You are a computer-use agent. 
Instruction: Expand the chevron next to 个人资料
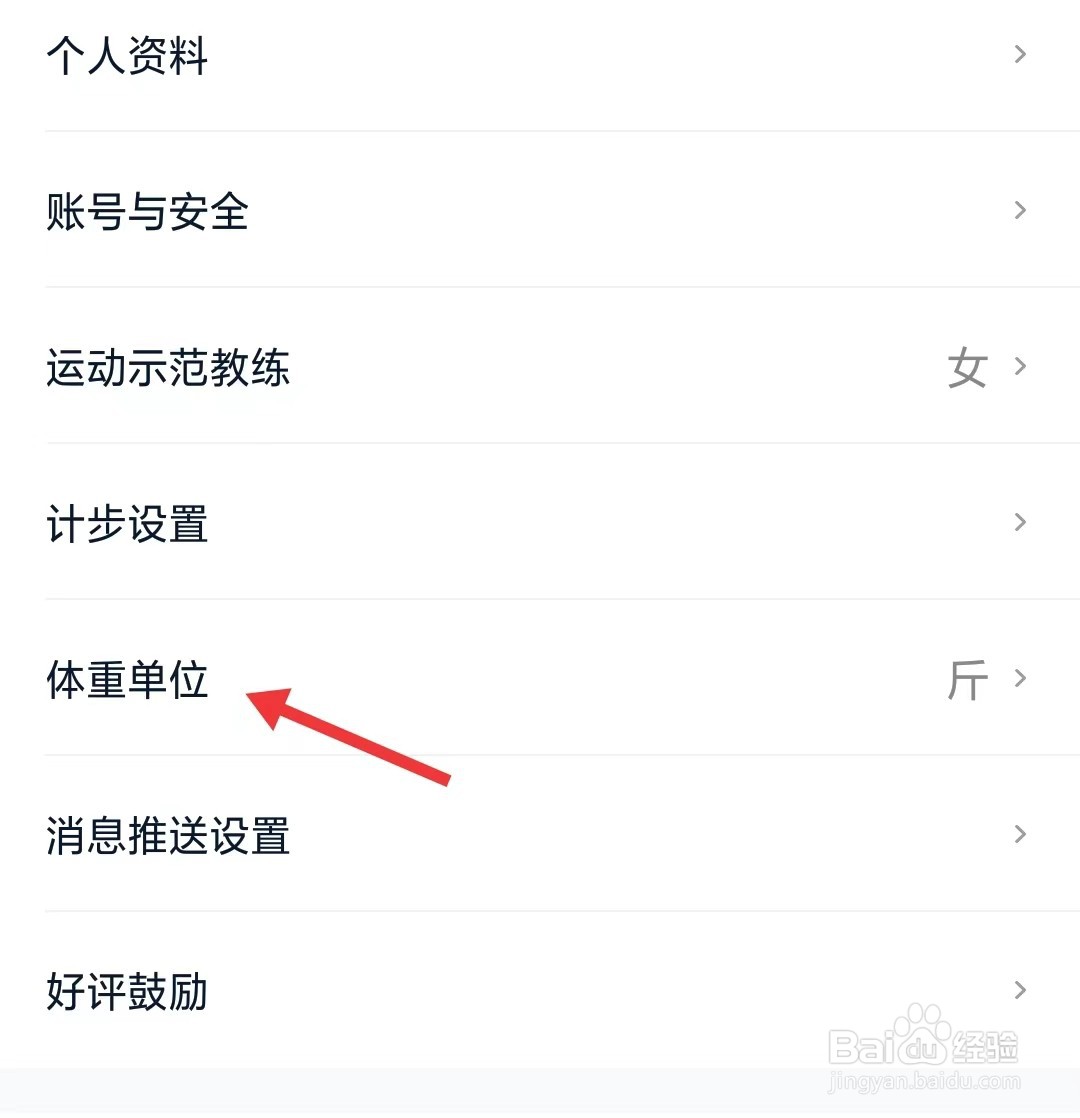(1019, 55)
